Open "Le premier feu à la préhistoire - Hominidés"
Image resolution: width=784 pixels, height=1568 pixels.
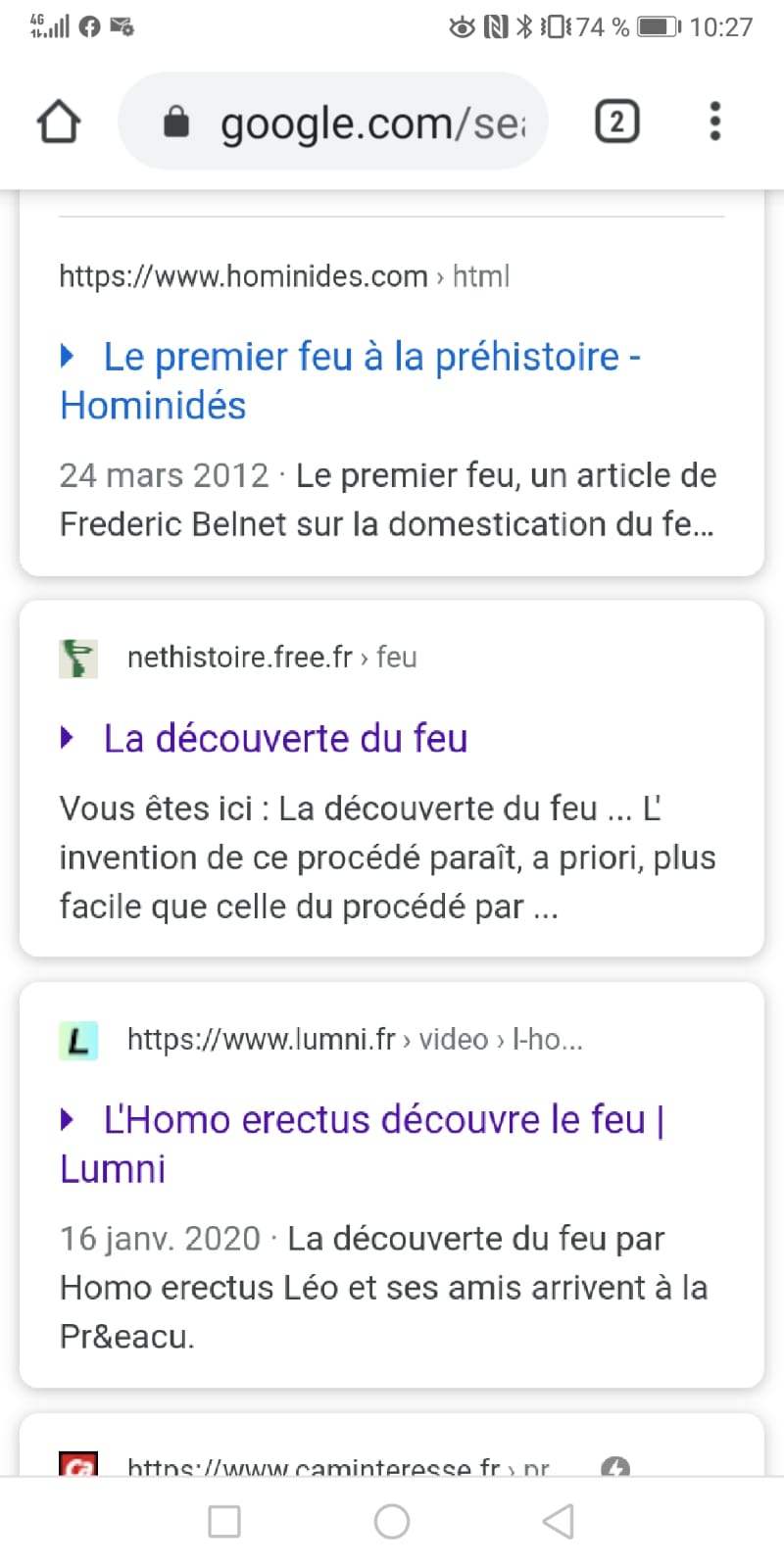[x=351, y=380]
